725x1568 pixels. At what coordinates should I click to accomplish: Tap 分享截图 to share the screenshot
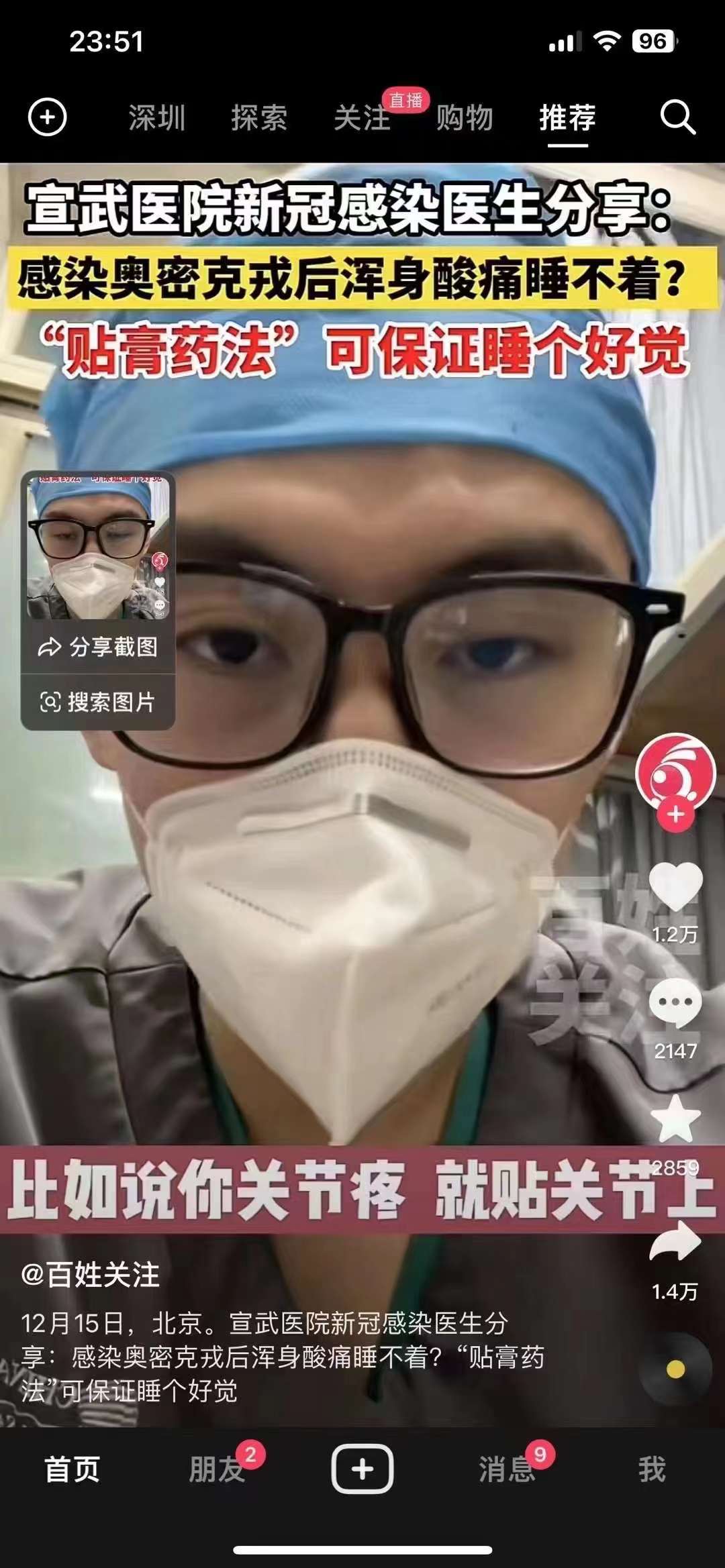click(x=98, y=647)
